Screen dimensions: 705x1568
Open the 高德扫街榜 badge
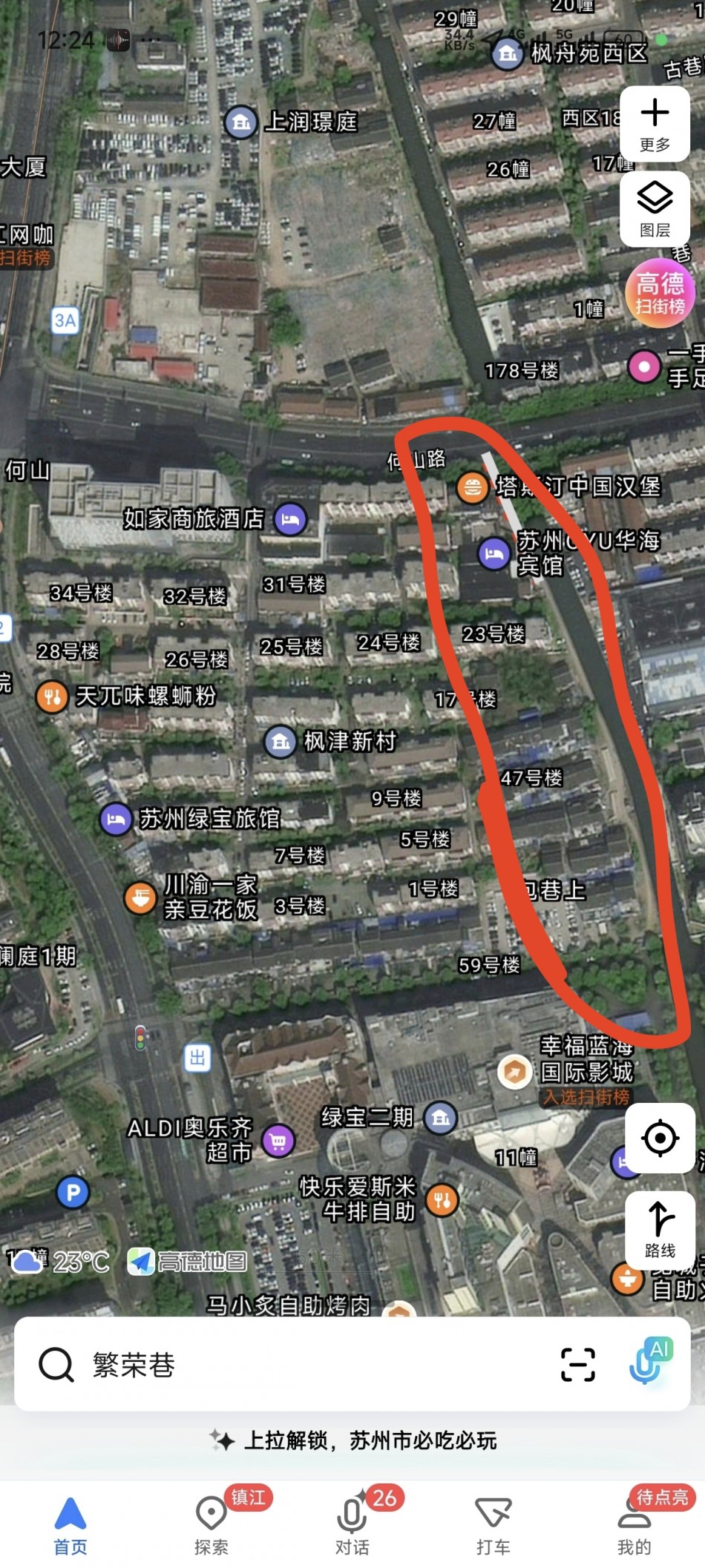(x=660, y=292)
